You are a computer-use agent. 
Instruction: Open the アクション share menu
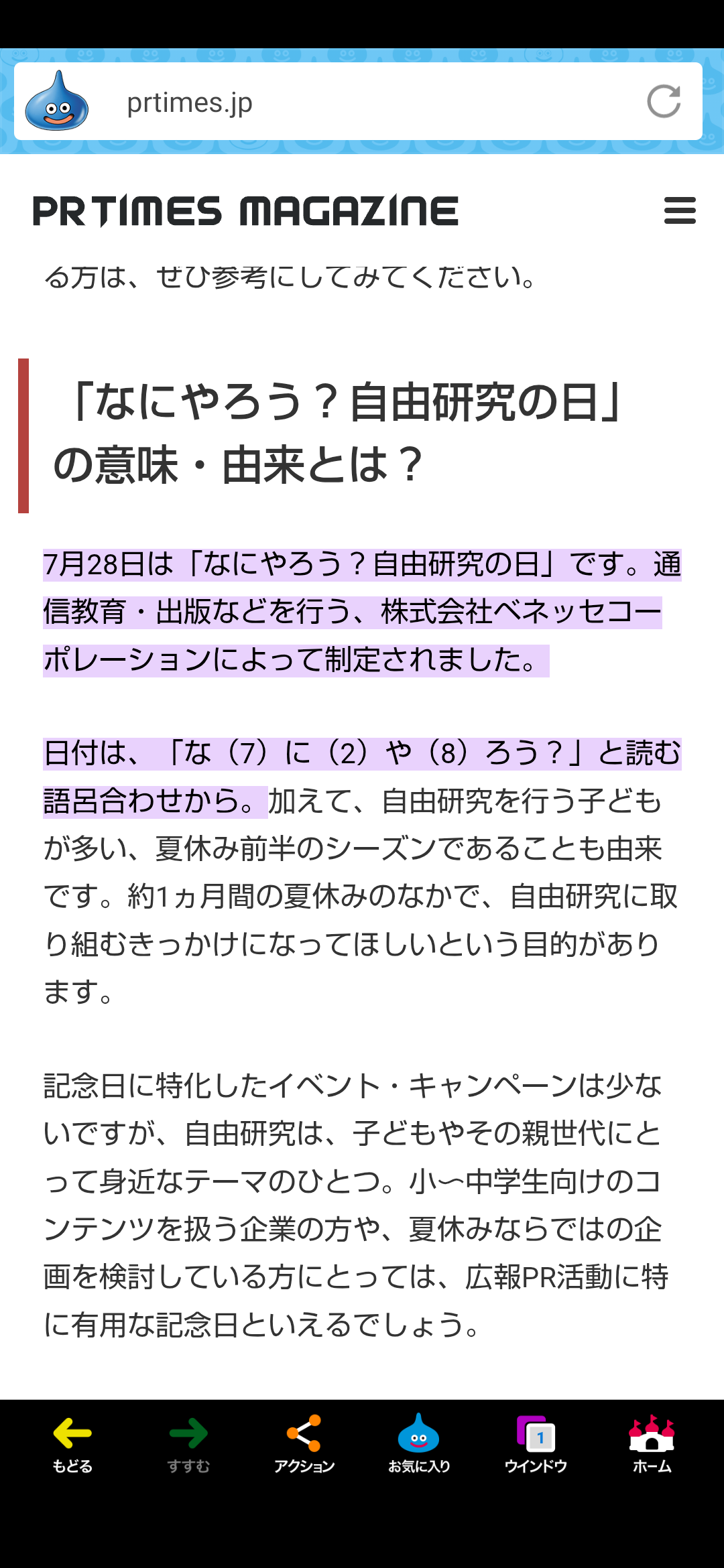tap(304, 1444)
